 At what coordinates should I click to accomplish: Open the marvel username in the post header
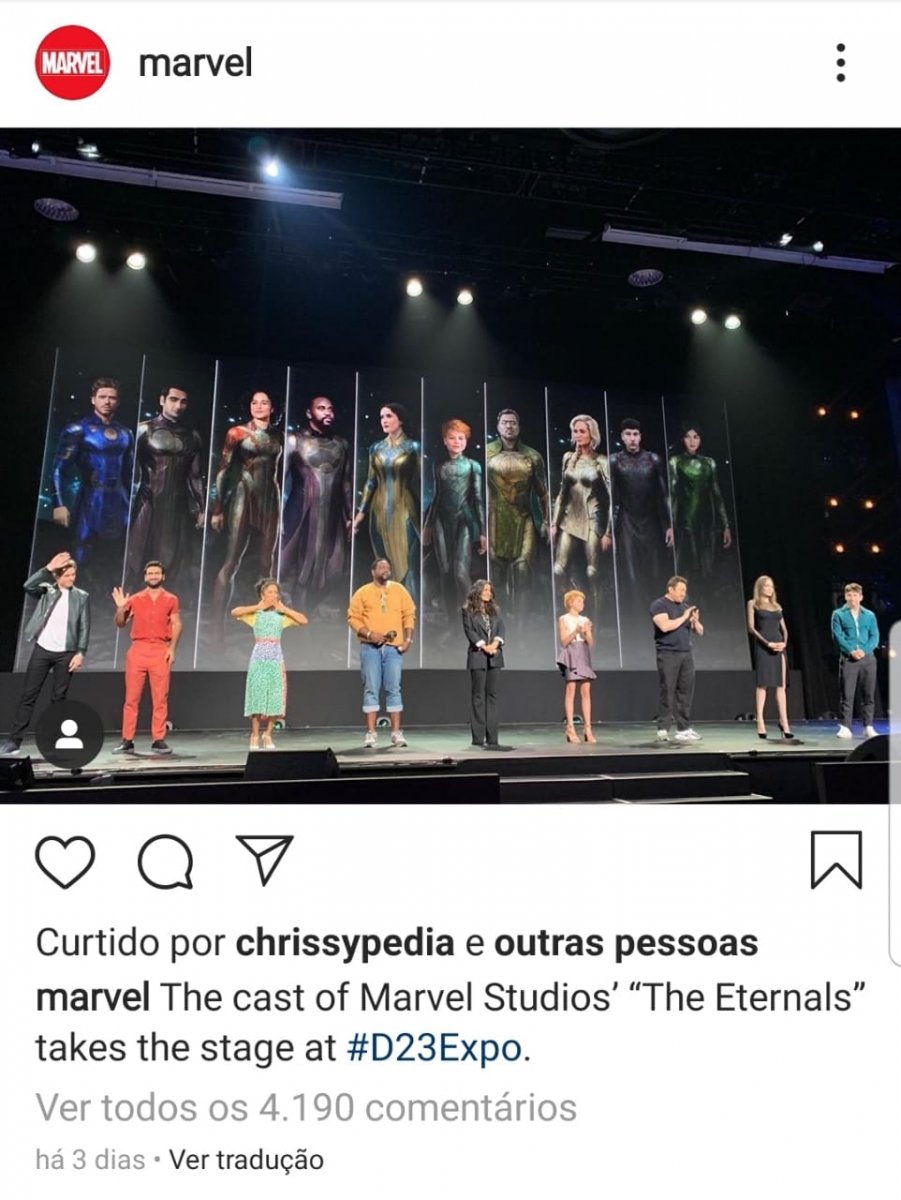pos(195,63)
